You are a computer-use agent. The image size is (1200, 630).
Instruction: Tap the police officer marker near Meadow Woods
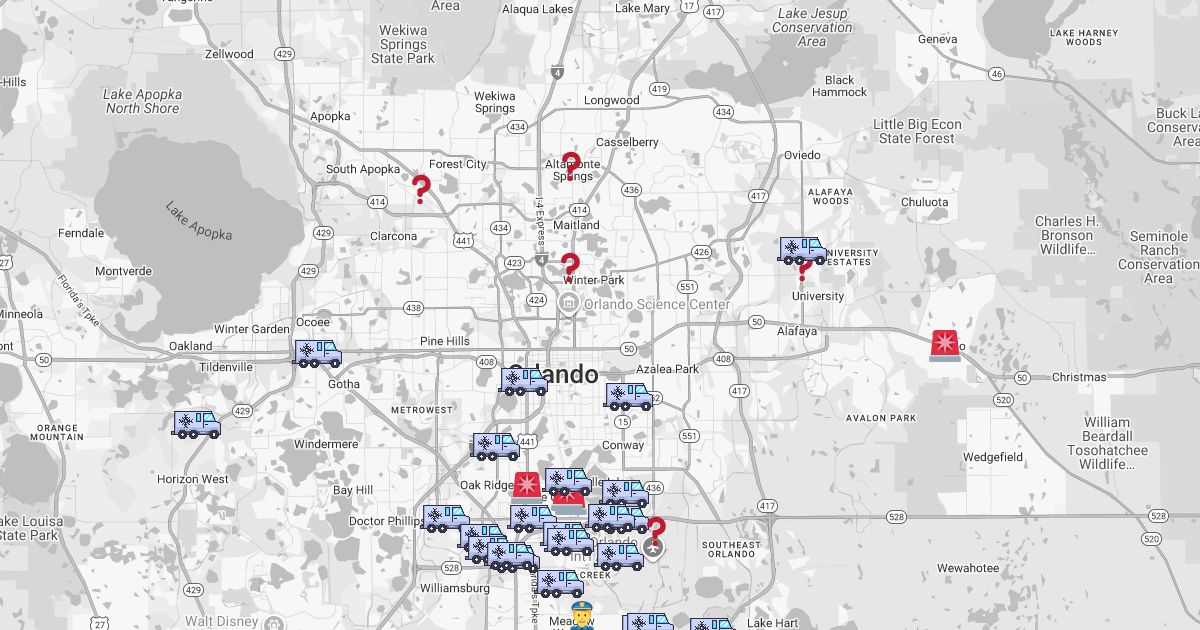click(582, 616)
